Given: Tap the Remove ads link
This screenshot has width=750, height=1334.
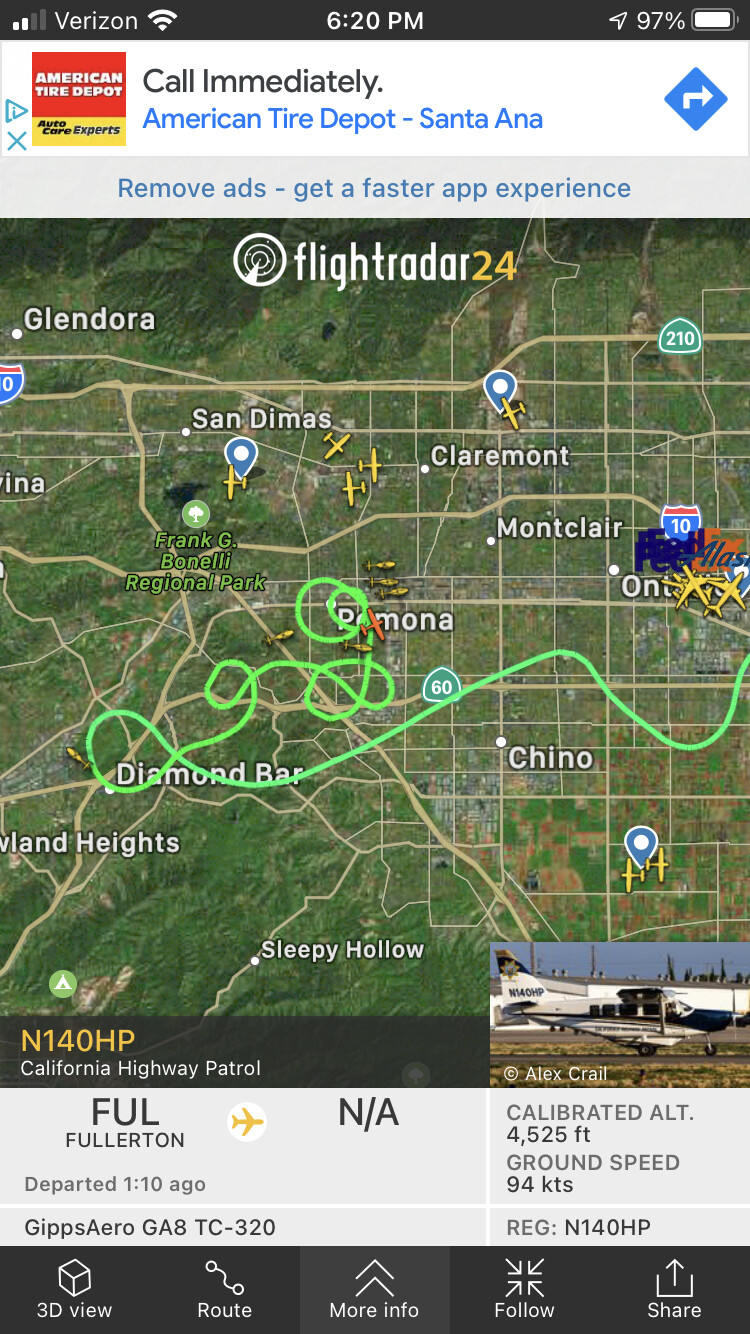Looking at the screenshot, I should click(x=374, y=188).
